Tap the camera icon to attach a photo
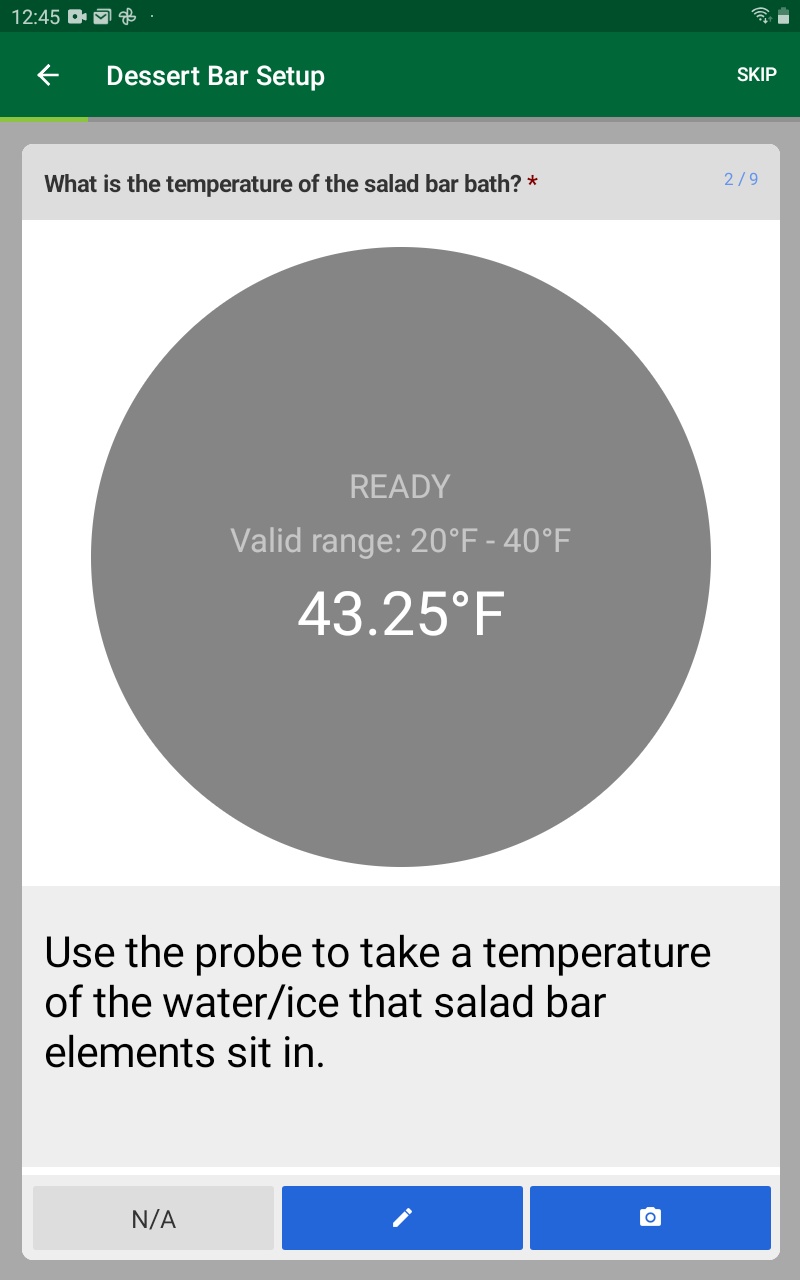This screenshot has width=800, height=1280. (x=650, y=1217)
